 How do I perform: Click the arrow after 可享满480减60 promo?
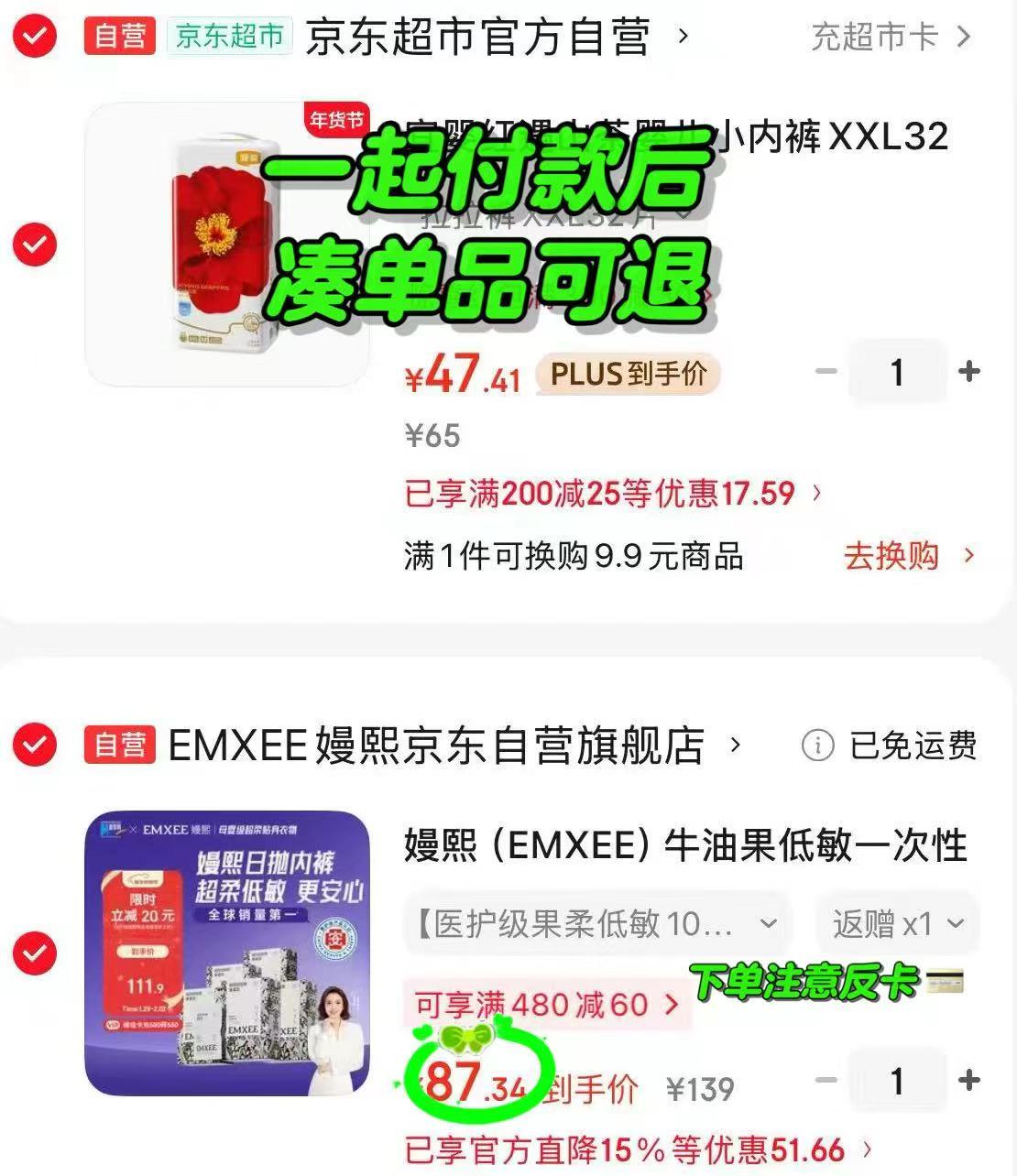672,1005
